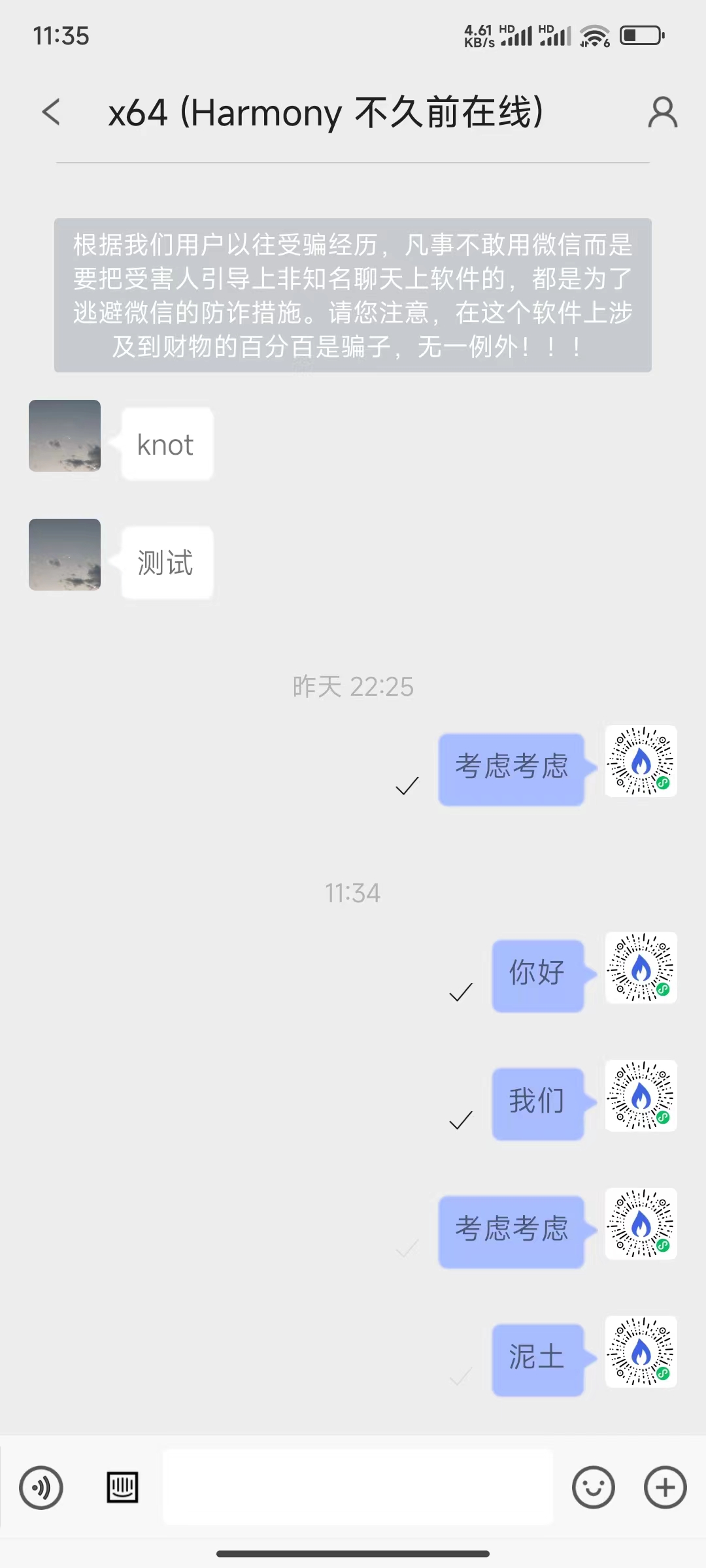Tap my avatar beside "你好"
Screen dimensions: 706x1568
pos(641,968)
